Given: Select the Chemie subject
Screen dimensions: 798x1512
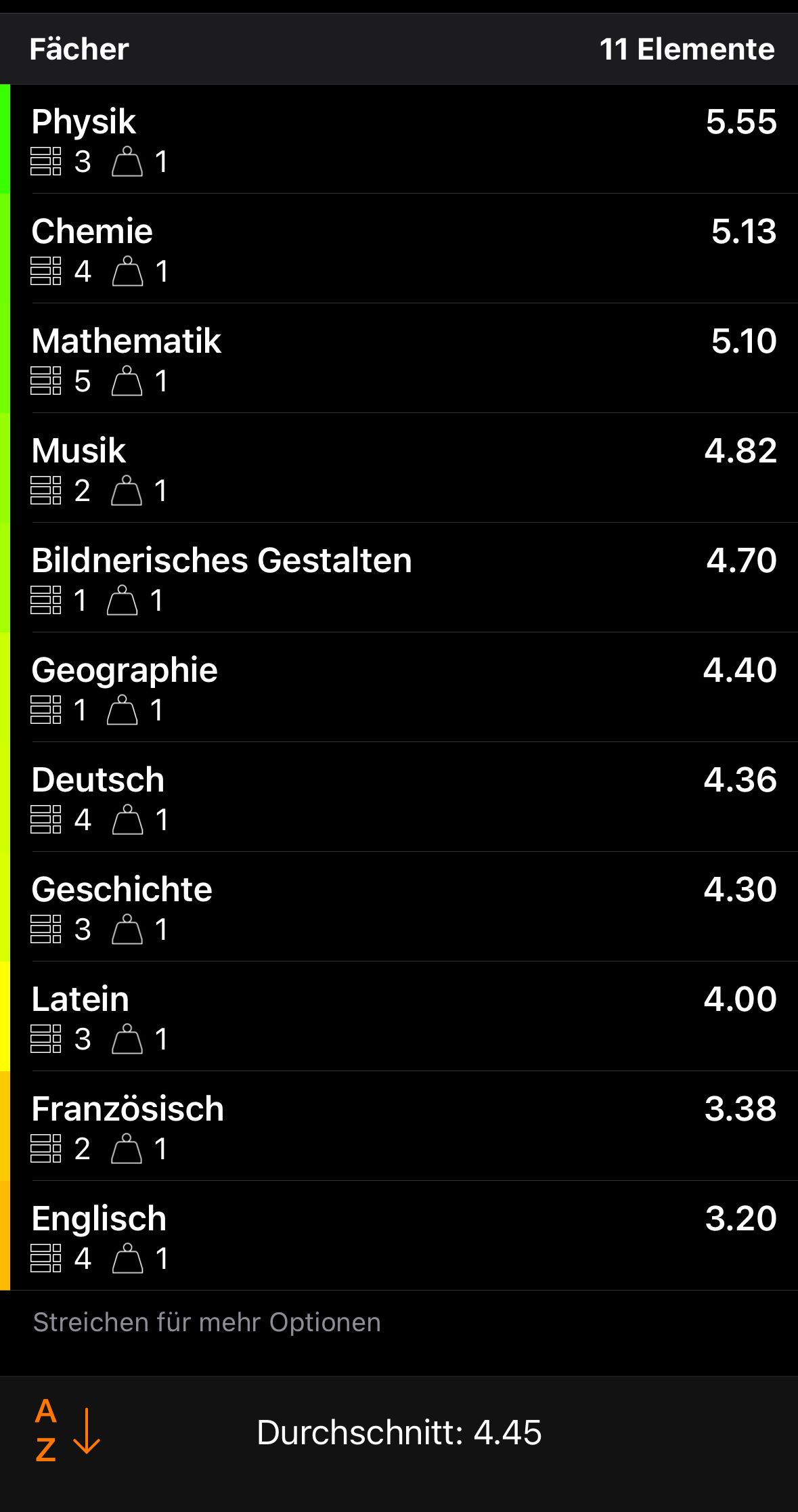Looking at the screenshot, I should [399, 249].
